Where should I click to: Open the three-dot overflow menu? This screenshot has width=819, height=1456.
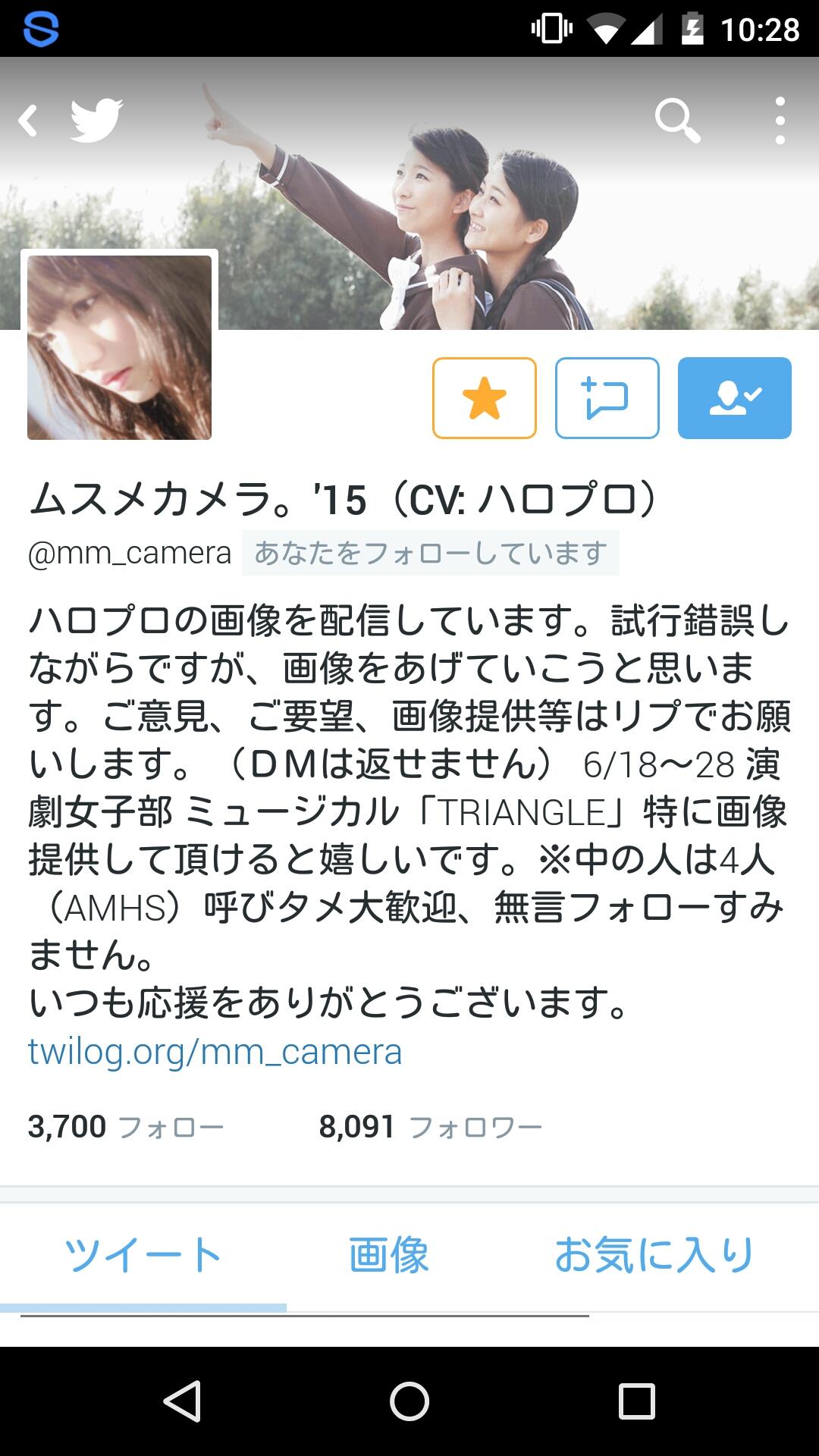pyautogui.click(x=780, y=121)
